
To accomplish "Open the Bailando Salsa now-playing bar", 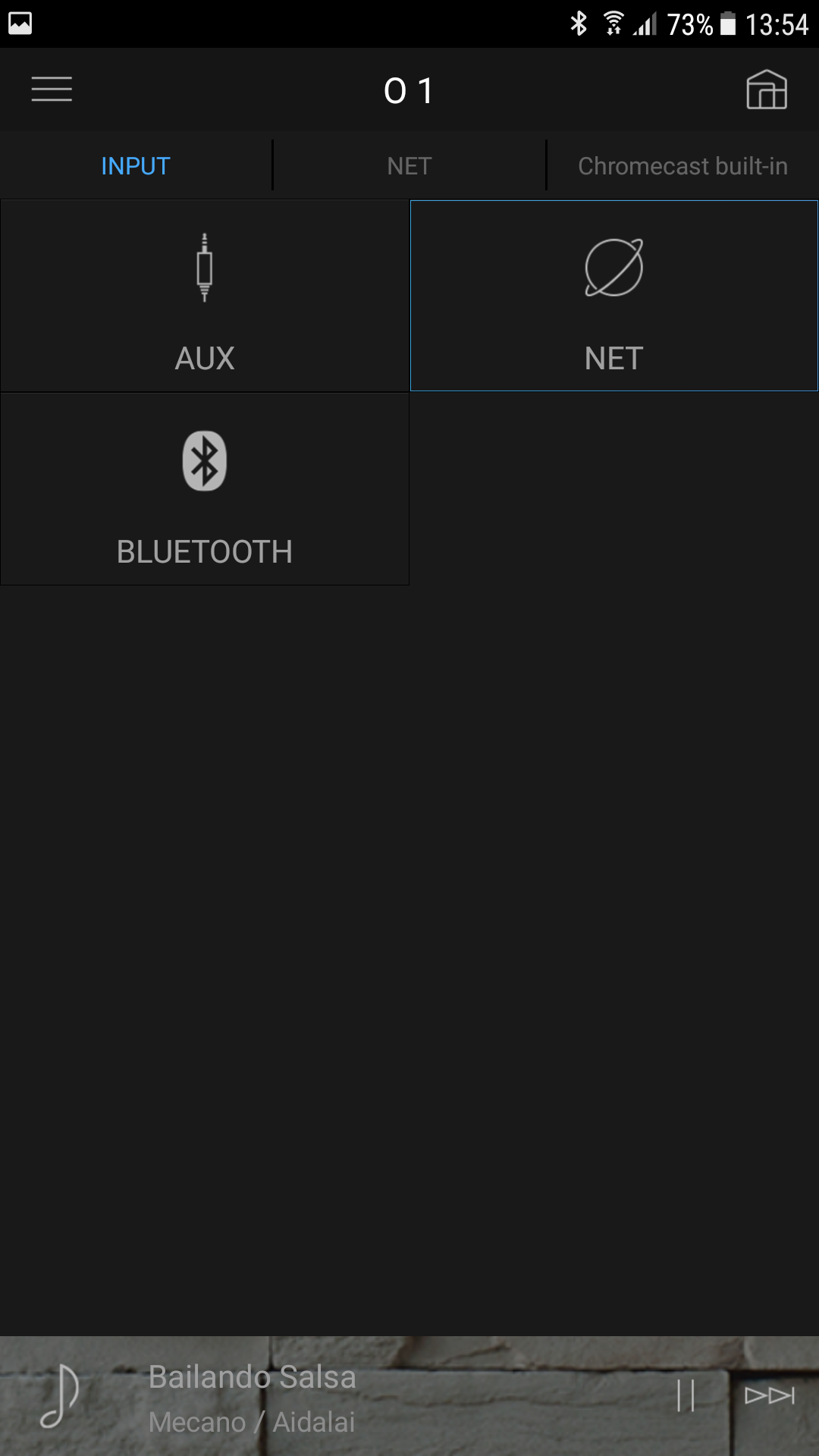I will [303, 1397].
